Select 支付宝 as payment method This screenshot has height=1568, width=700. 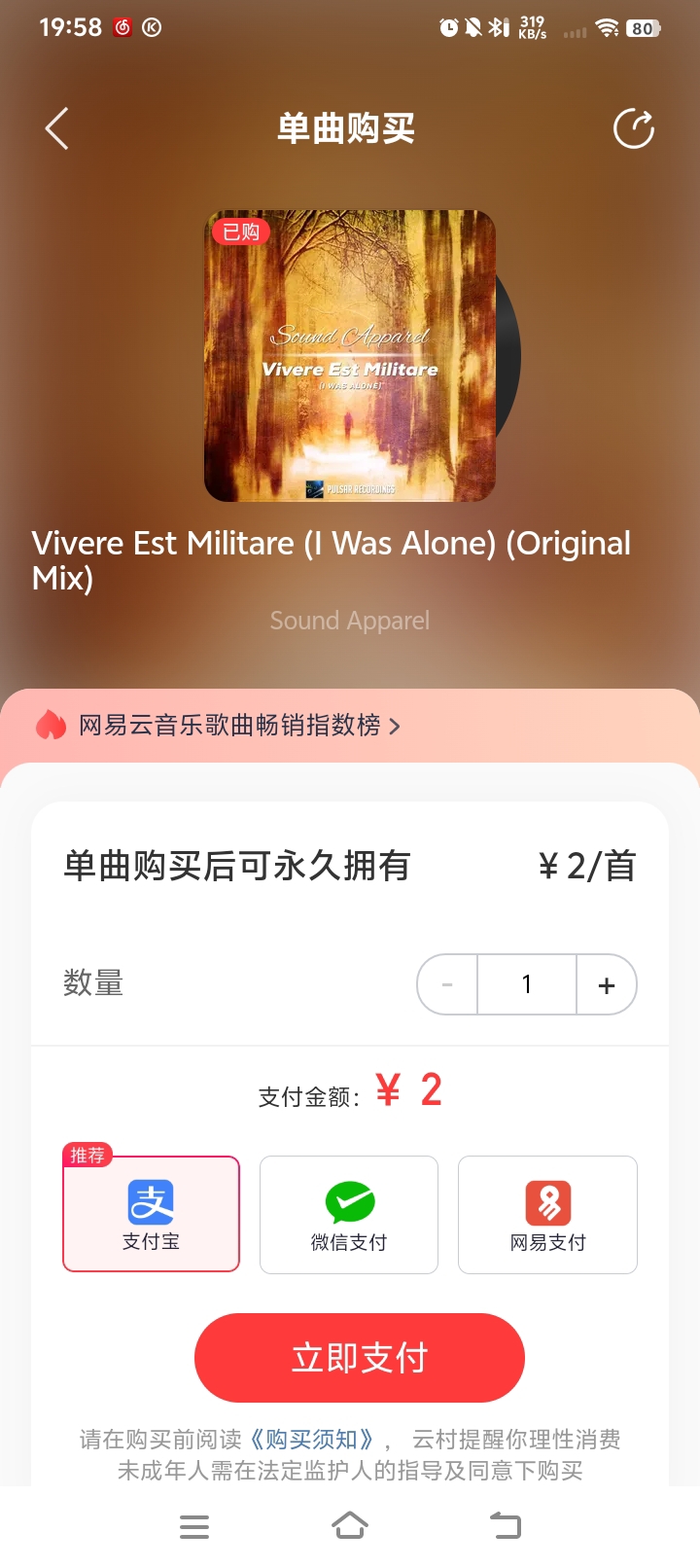(152, 1214)
